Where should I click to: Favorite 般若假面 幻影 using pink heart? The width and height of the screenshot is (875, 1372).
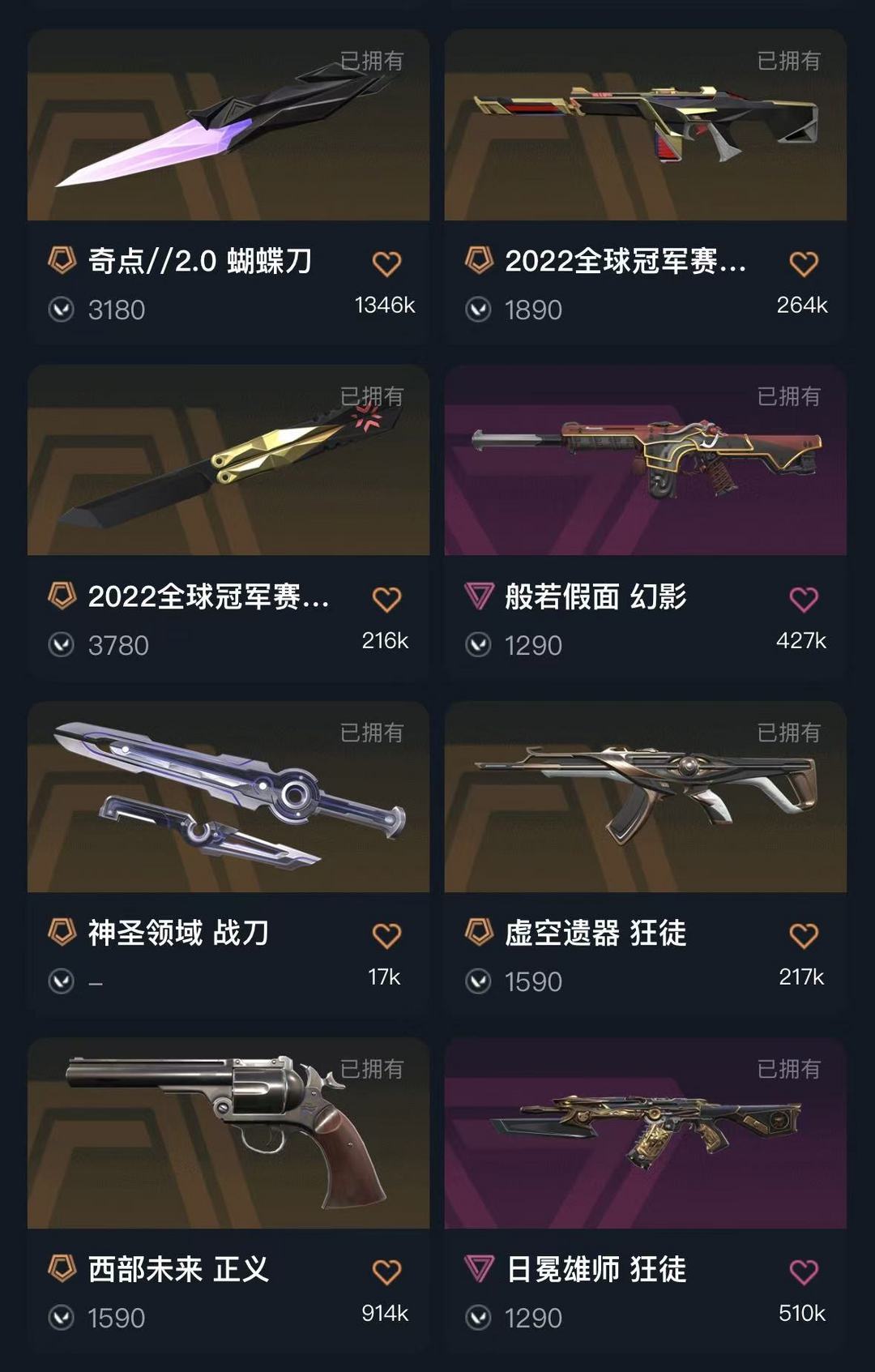805,599
